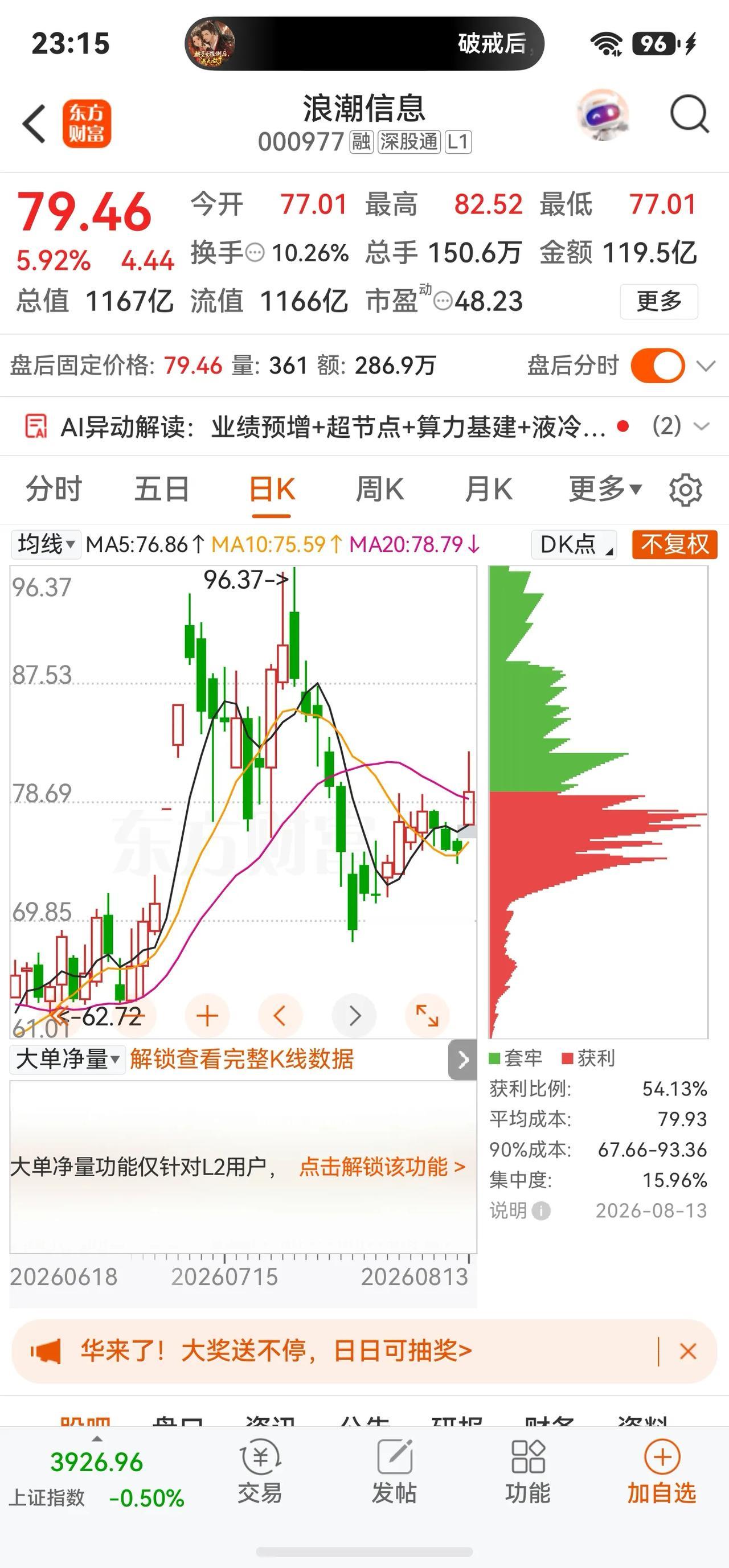Open the 更多 chart period dropdown
The image size is (729, 1568).
(605, 489)
